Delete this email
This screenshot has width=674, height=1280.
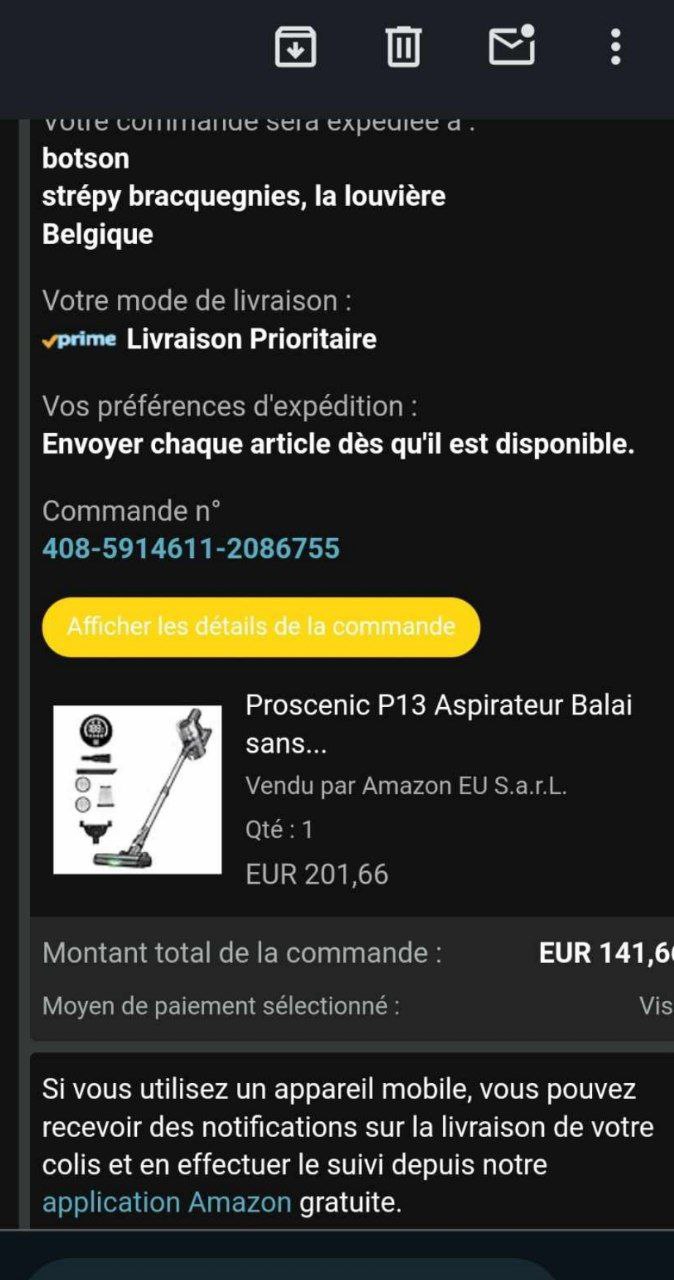pyautogui.click(x=403, y=47)
